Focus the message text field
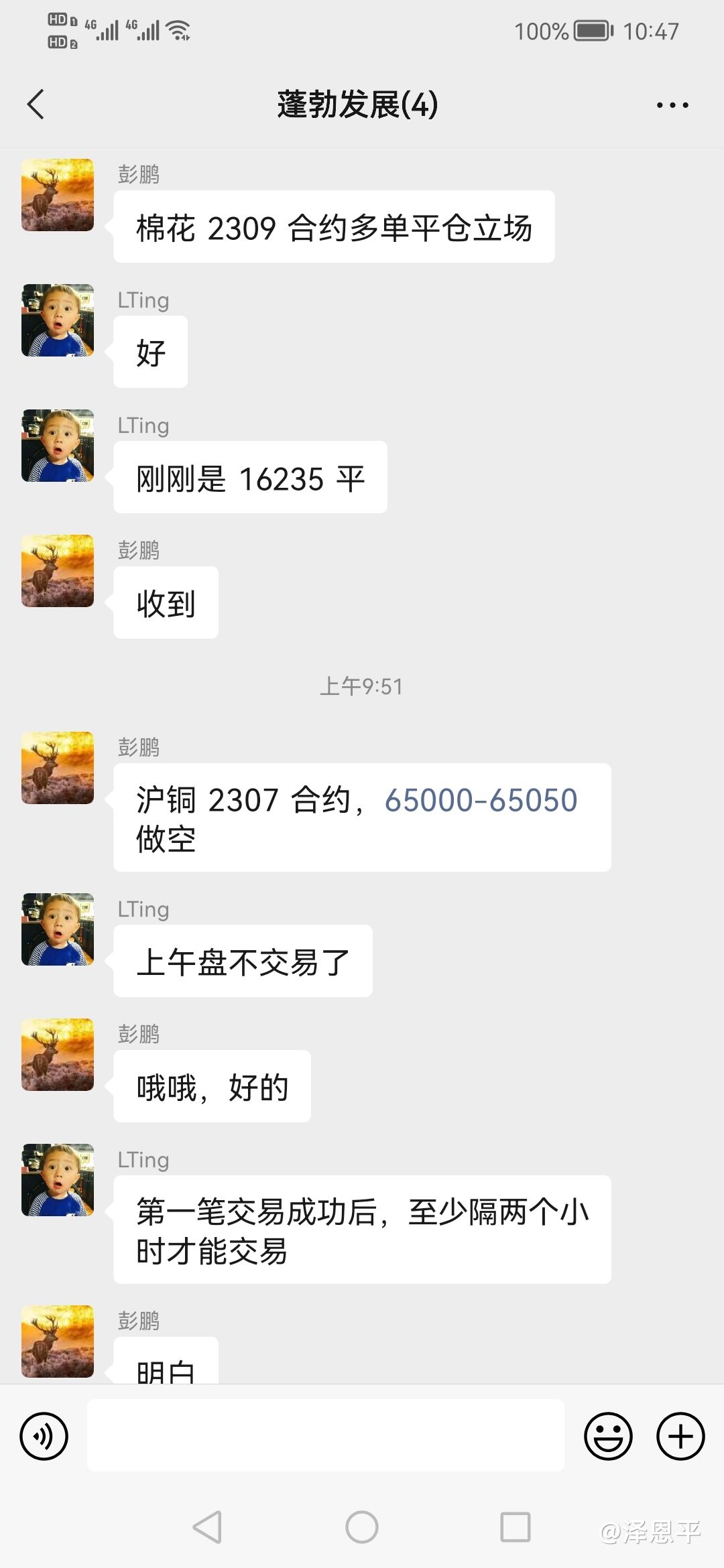 325,1436
